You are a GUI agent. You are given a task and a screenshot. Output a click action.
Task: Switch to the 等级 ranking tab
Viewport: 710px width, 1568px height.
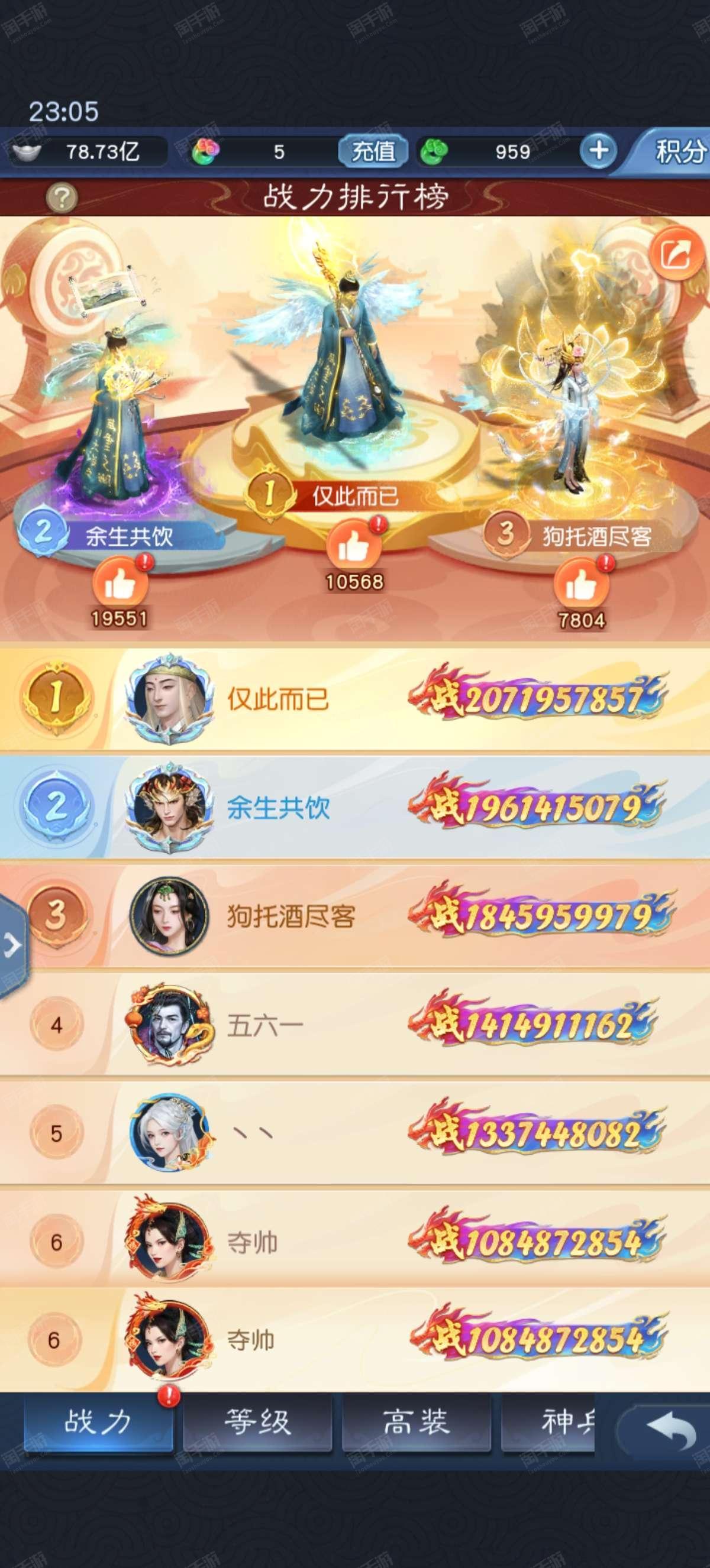point(257,1423)
